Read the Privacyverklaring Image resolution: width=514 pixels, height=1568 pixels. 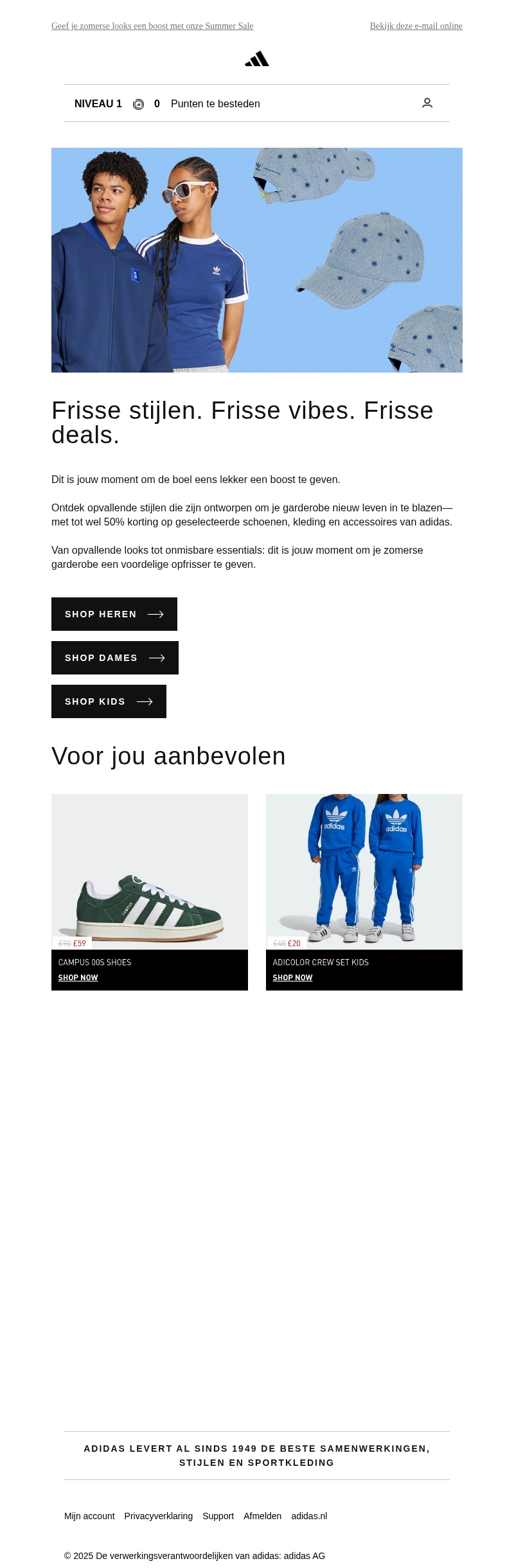point(159,1516)
